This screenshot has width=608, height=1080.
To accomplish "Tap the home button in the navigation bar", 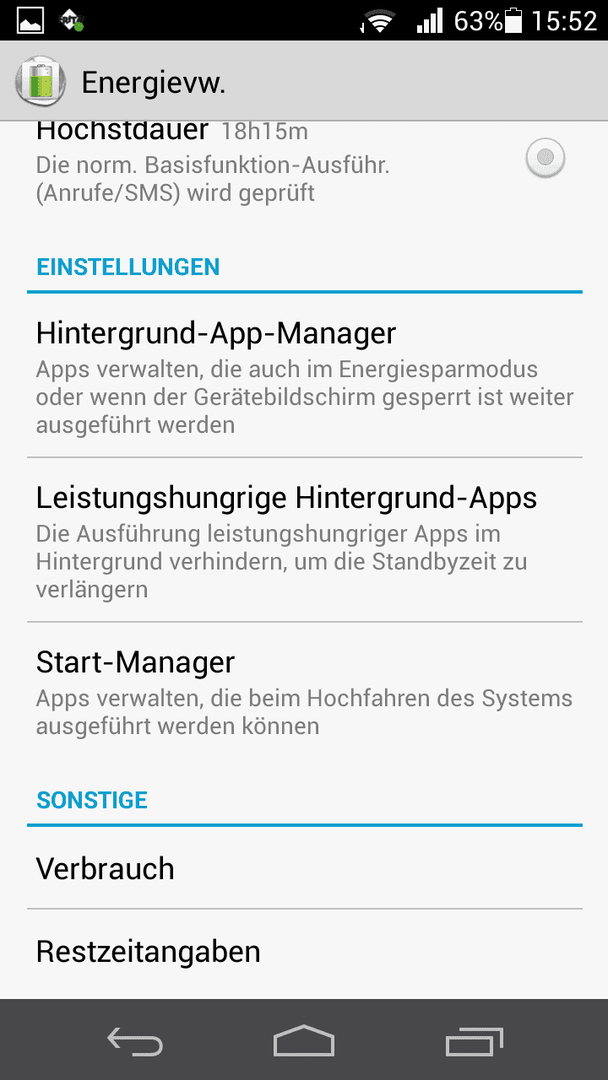I will click(x=304, y=1041).
